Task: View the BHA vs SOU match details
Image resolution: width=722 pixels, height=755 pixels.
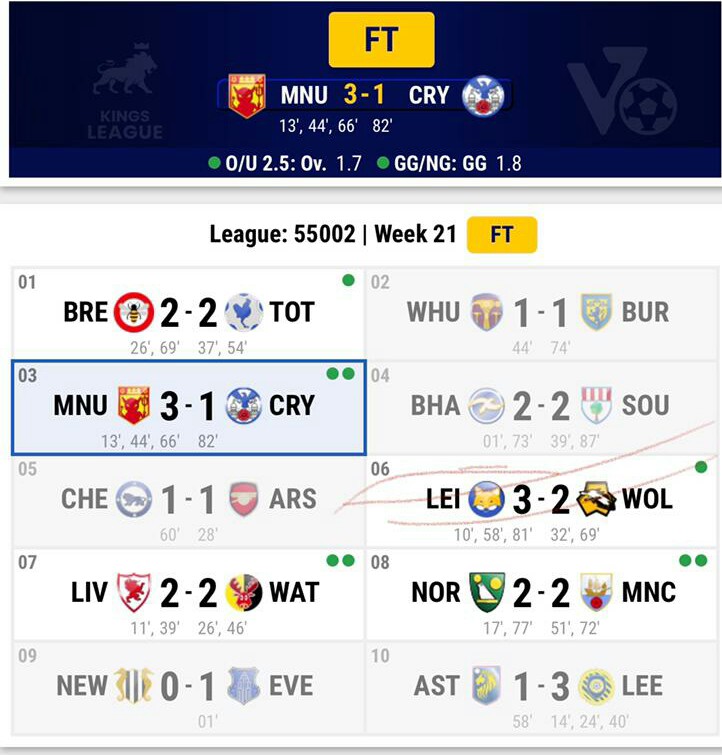Action: pyautogui.click(x=541, y=407)
